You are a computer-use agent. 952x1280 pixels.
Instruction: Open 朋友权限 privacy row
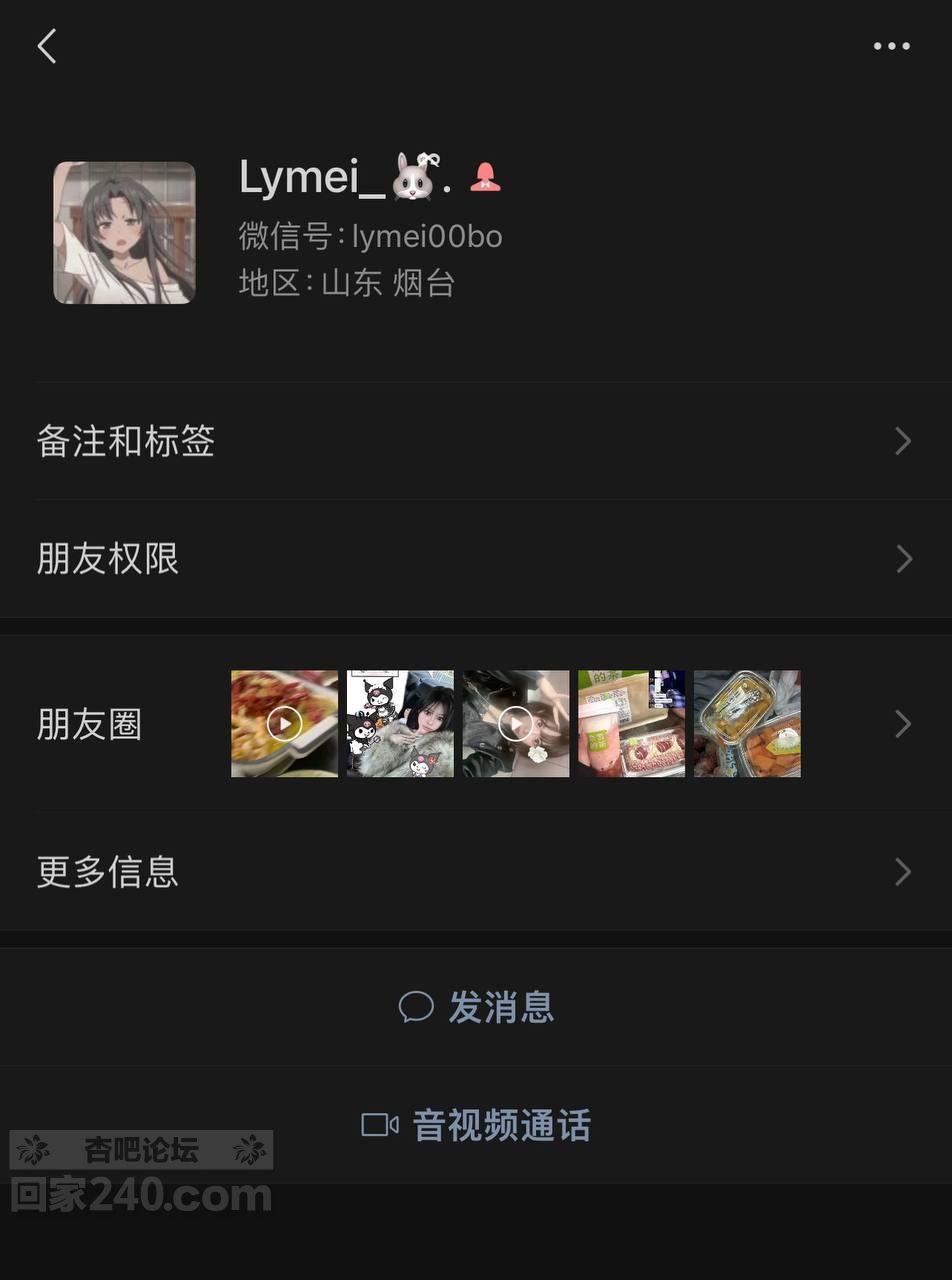tap(476, 559)
